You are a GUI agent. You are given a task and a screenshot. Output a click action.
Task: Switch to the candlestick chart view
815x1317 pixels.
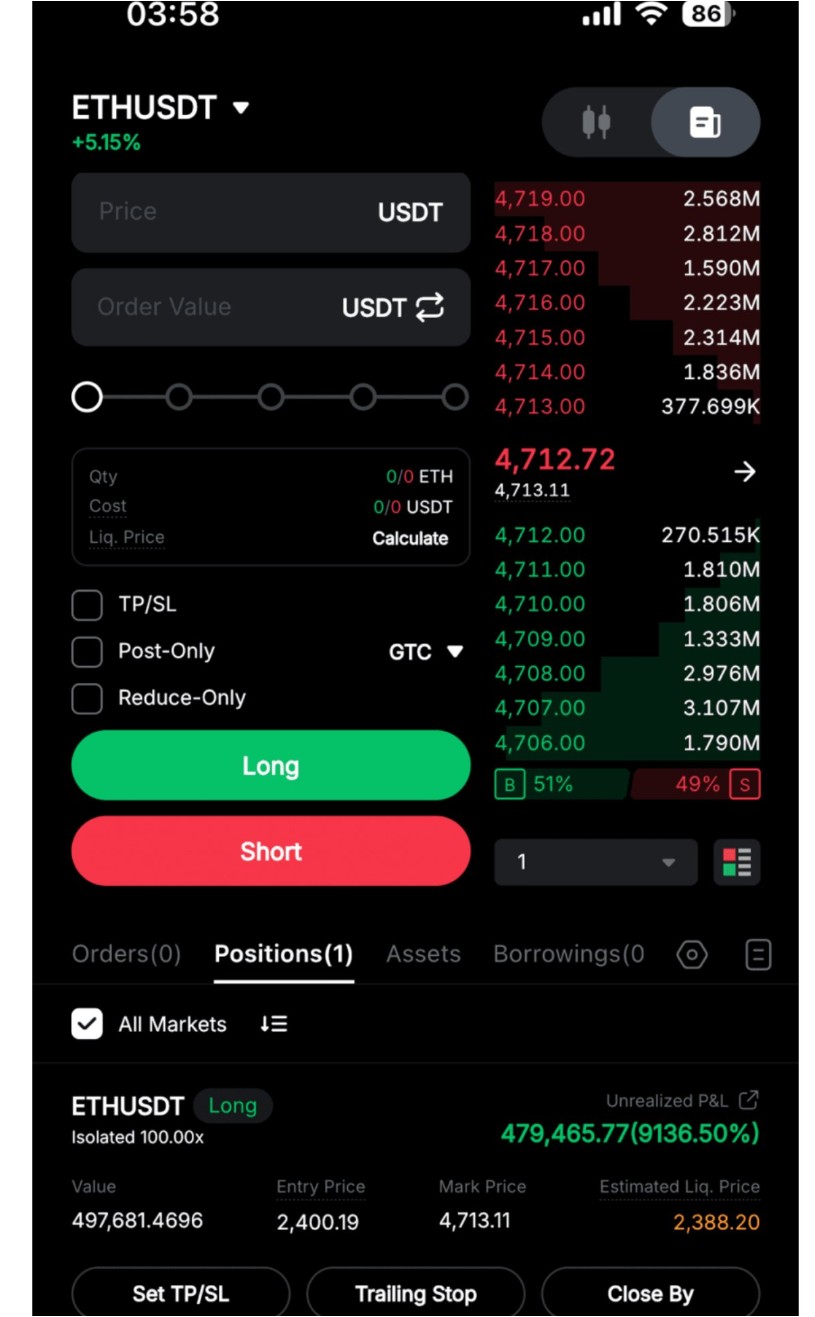point(596,123)
